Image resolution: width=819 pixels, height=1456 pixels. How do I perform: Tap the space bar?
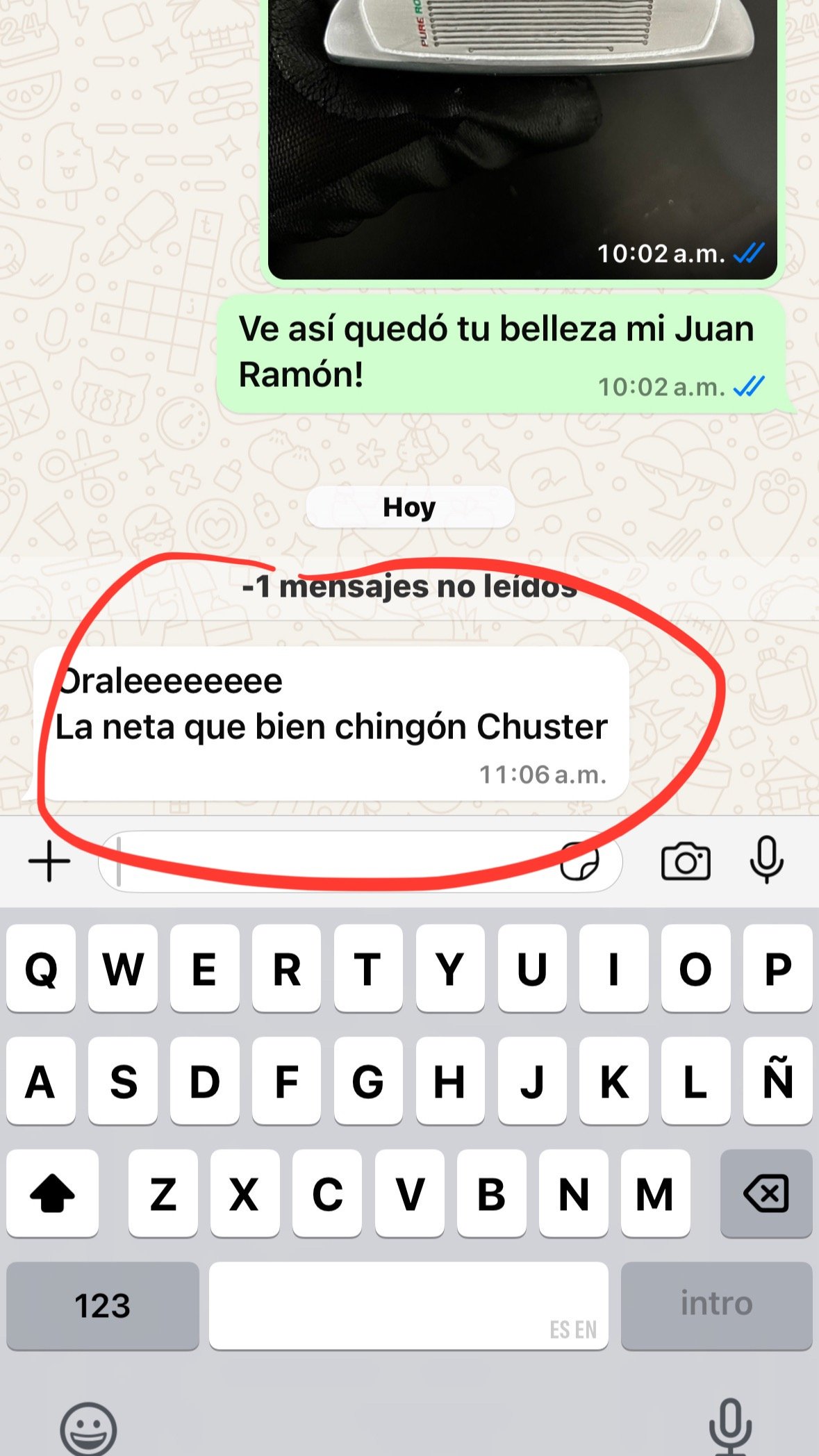click(408, 1305)
